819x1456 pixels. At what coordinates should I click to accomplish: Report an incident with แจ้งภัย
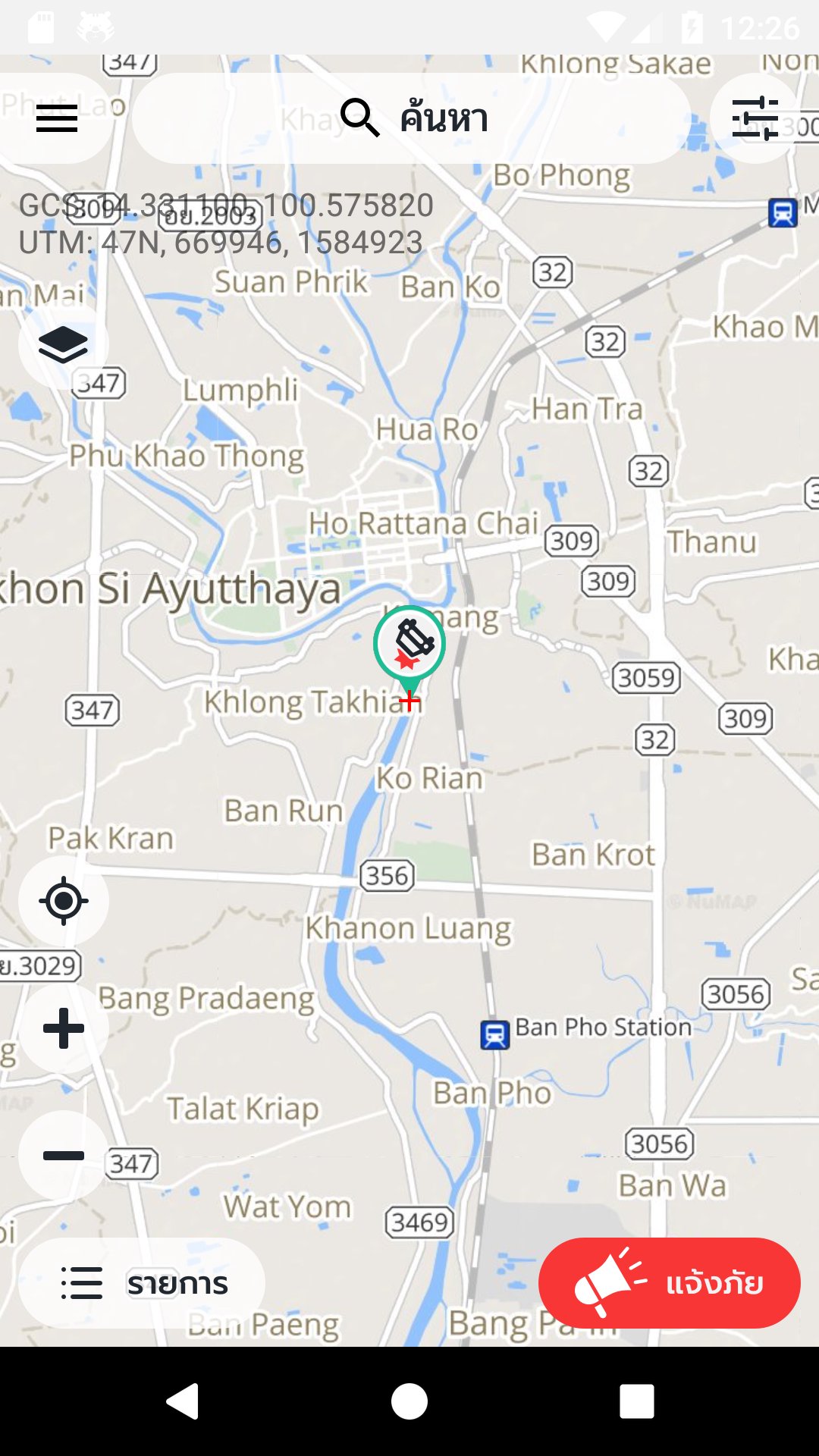[x=669, y=1283]
